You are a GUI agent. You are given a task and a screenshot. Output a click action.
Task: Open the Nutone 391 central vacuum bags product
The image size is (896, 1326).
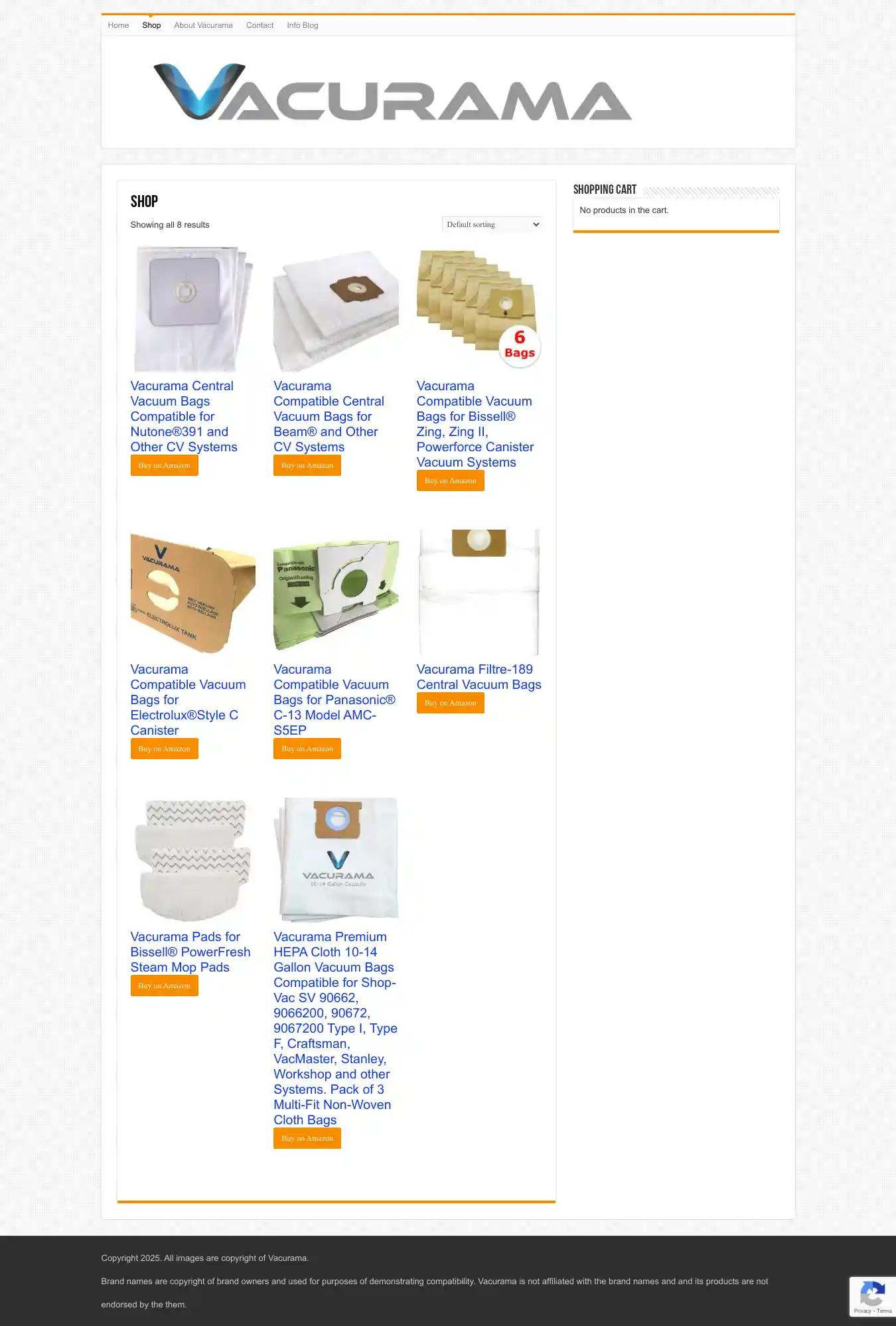coord(183,416)
